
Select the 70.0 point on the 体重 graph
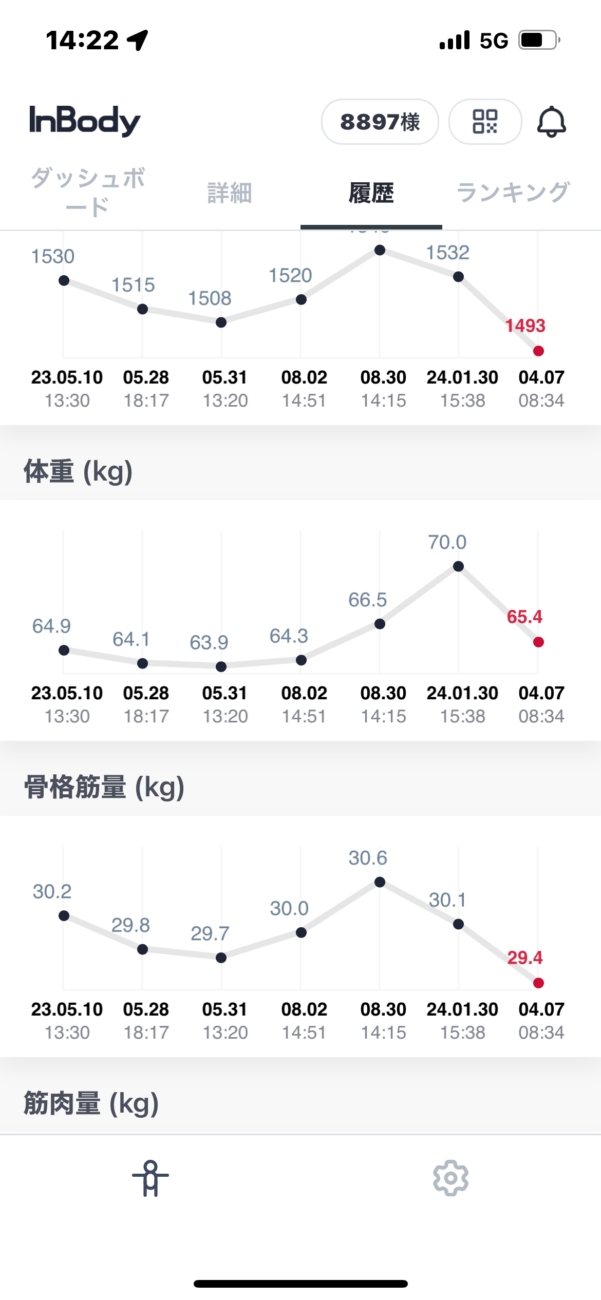click(458, 566)
